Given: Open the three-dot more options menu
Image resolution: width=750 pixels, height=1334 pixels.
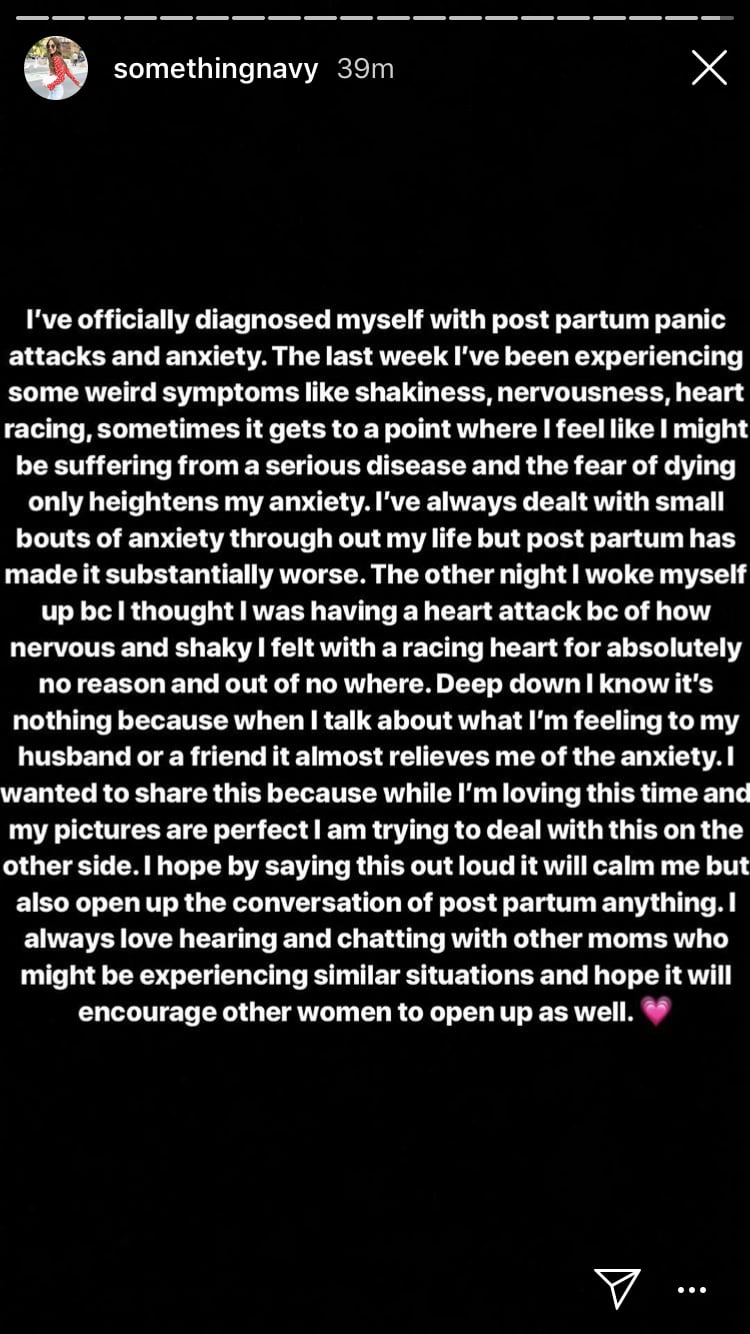Looking at the screenshot, I should 692,1290.
